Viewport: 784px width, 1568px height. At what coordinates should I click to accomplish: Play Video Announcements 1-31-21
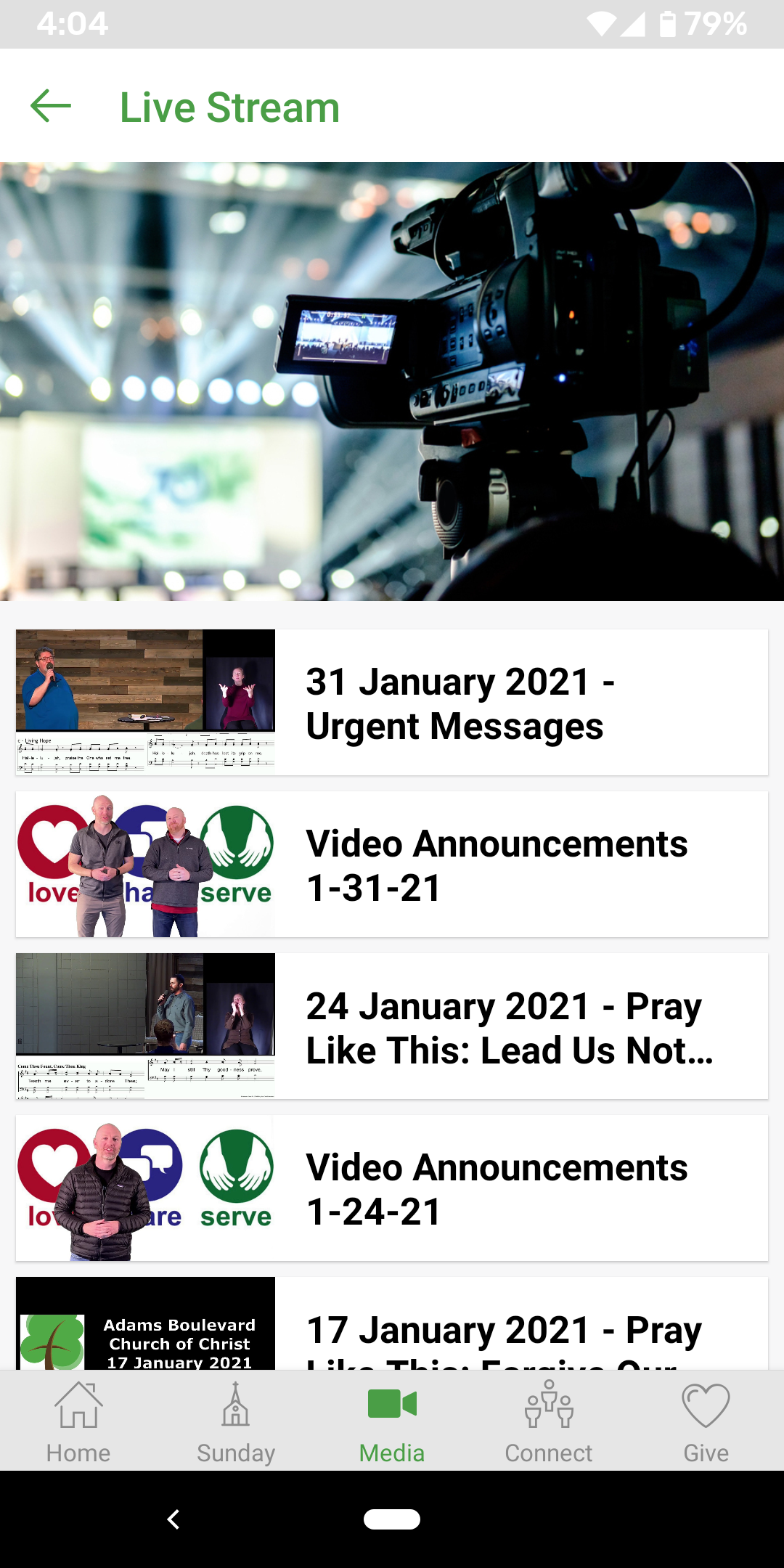(392, 865)
